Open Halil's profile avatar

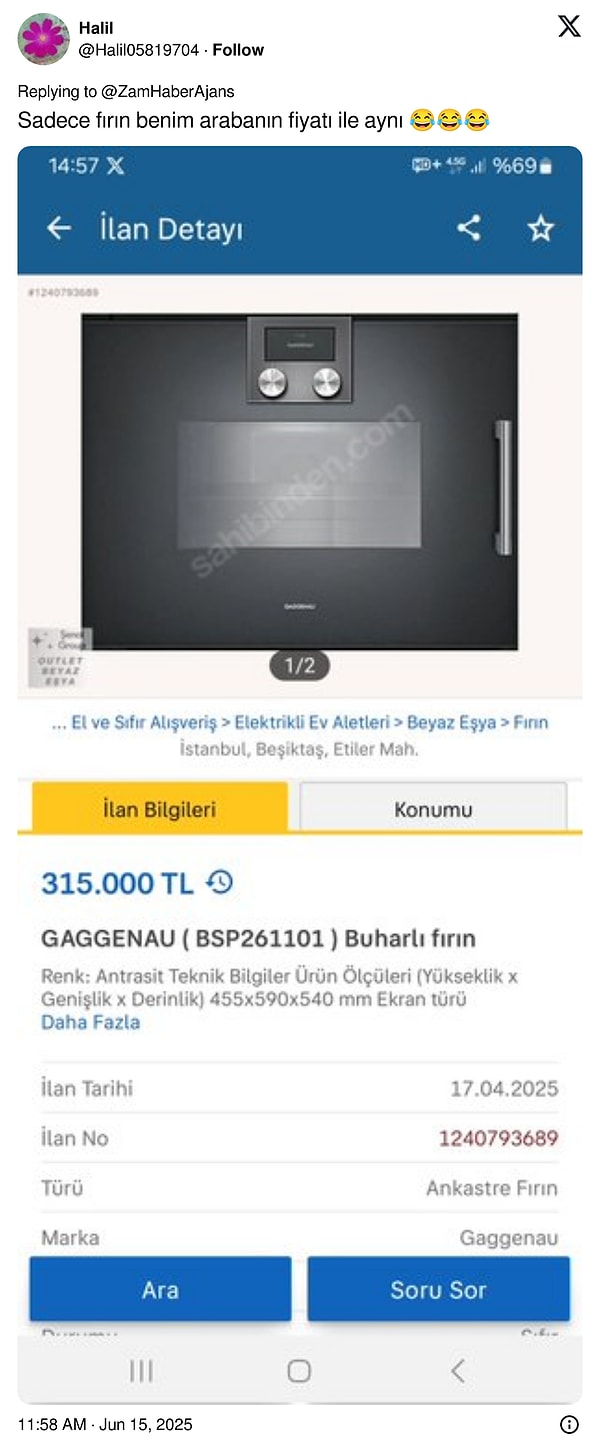[x=43, y=39]
